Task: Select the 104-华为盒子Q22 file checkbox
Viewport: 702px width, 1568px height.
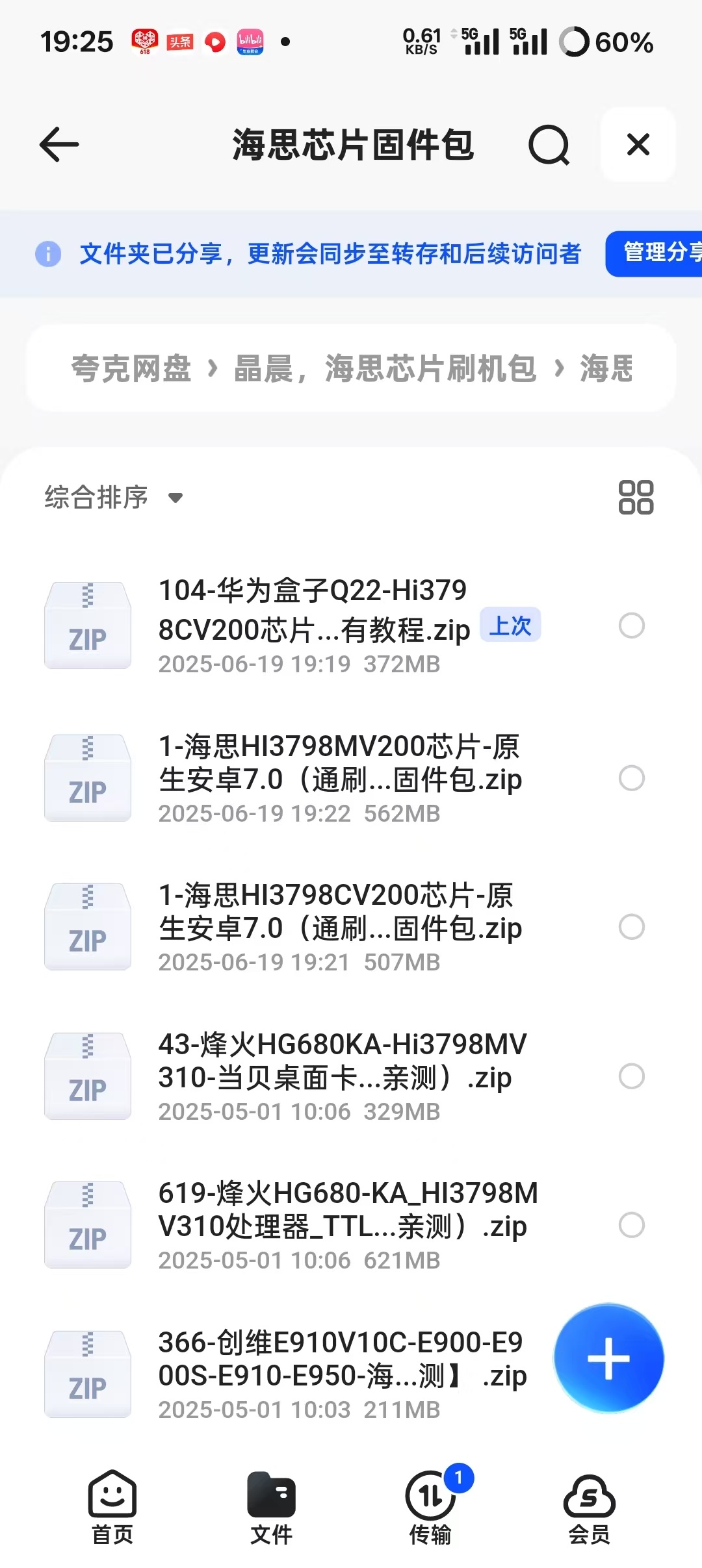Action: coord(632,626)
